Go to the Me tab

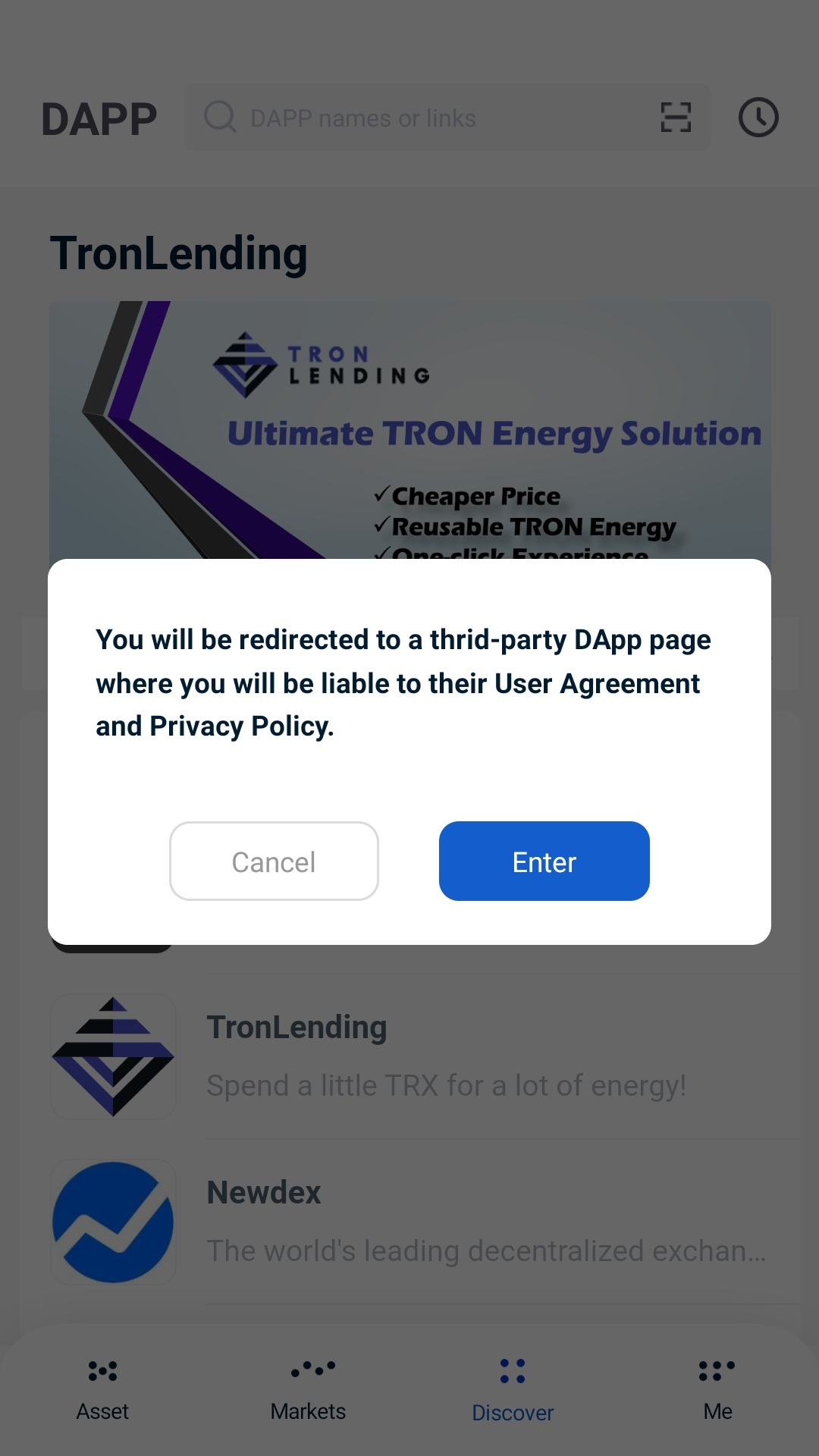tap(717, 1390)
